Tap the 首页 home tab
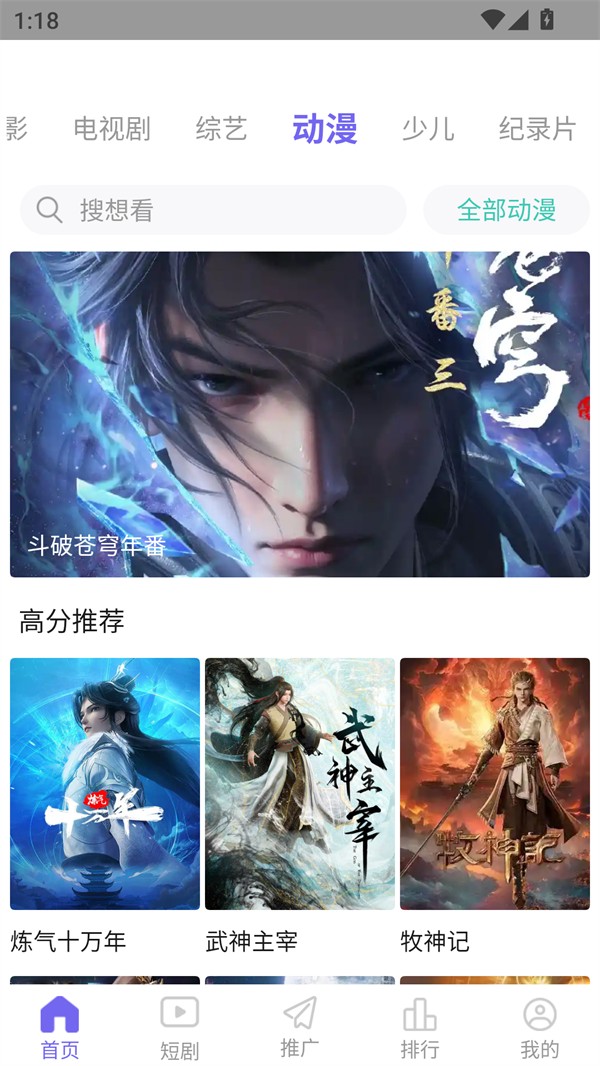Image resolution: width=600 pixels, height=1066 pixels. [x=60, y=1028]
